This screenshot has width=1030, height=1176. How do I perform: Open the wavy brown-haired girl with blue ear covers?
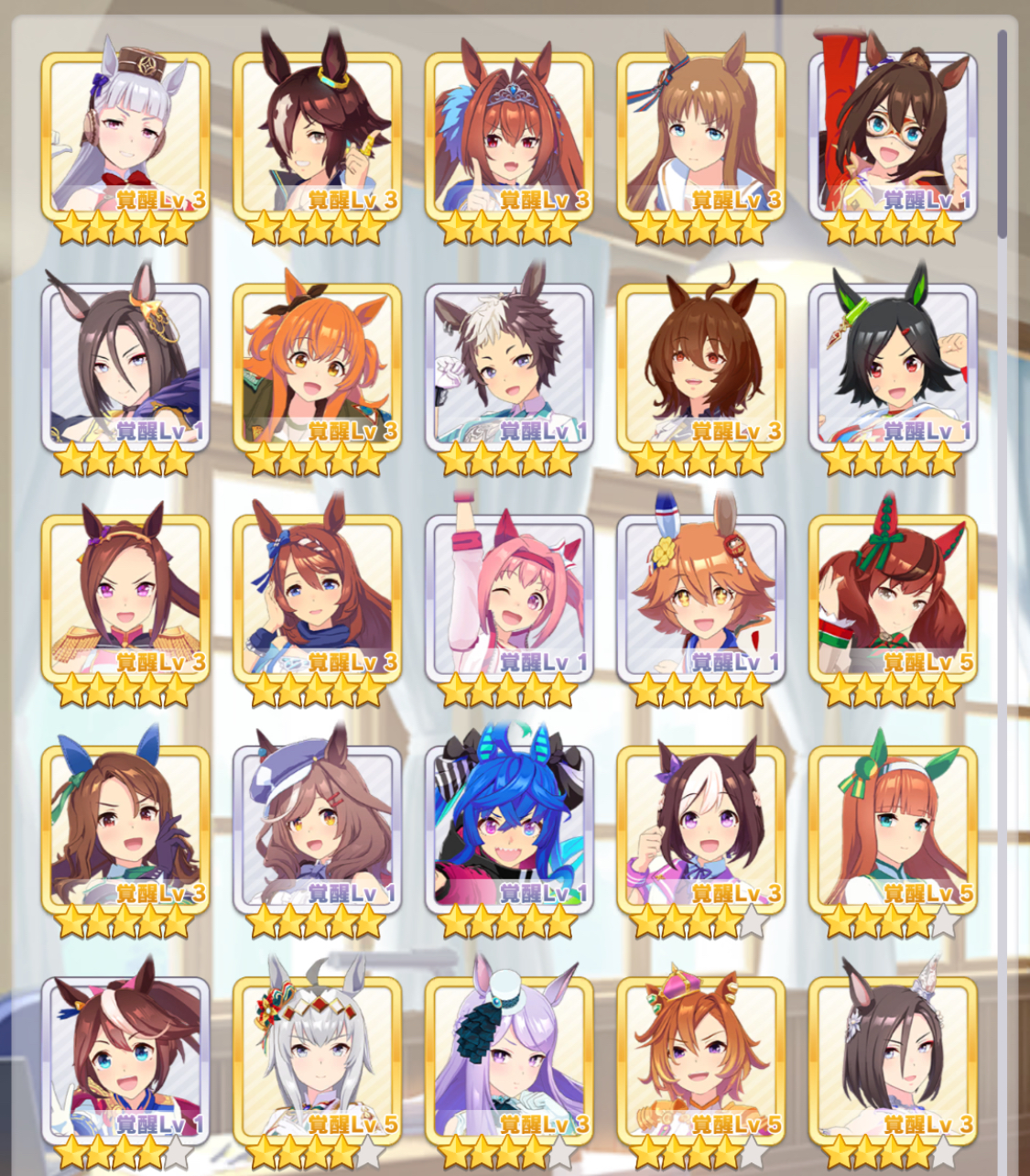click(125, 828)
